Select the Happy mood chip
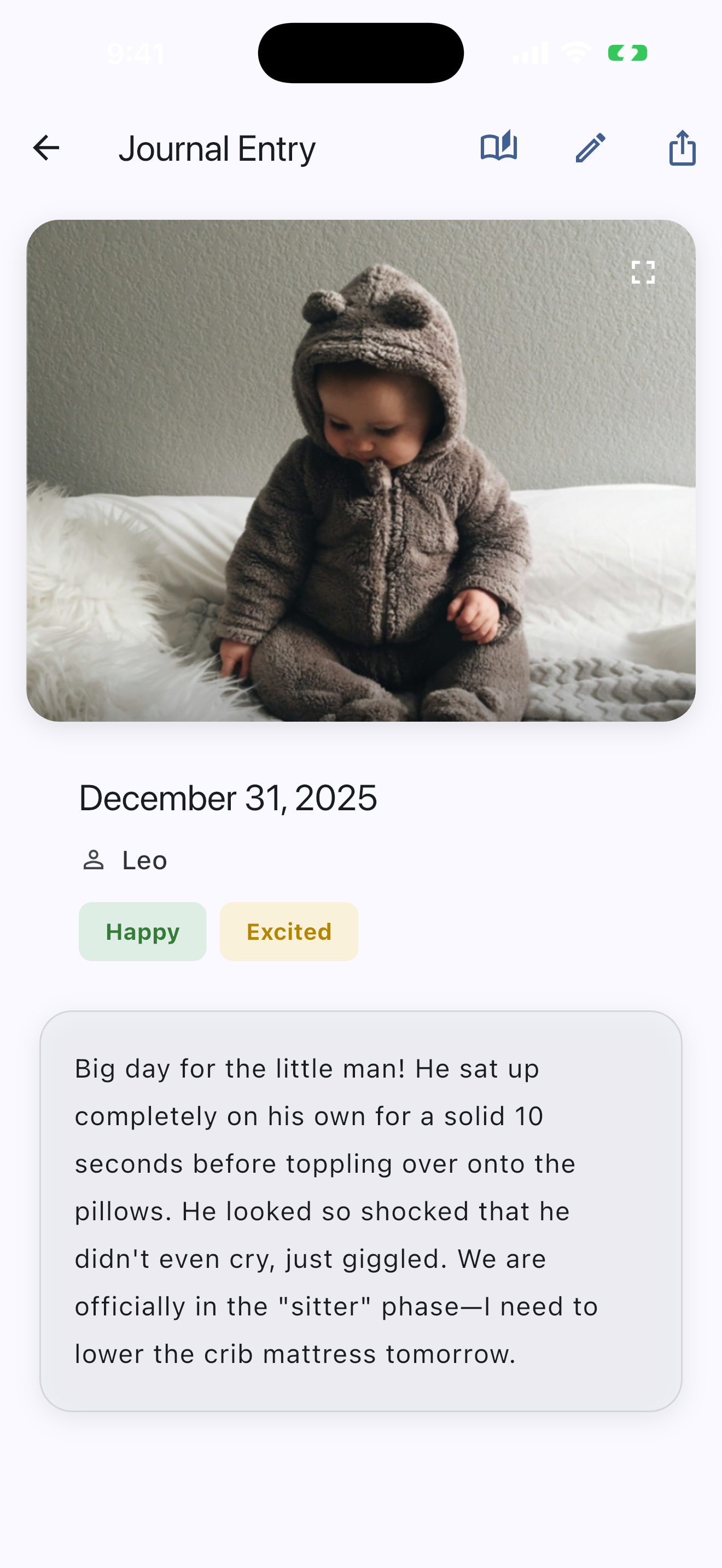 pyautogui.click(x=142, y=931)
